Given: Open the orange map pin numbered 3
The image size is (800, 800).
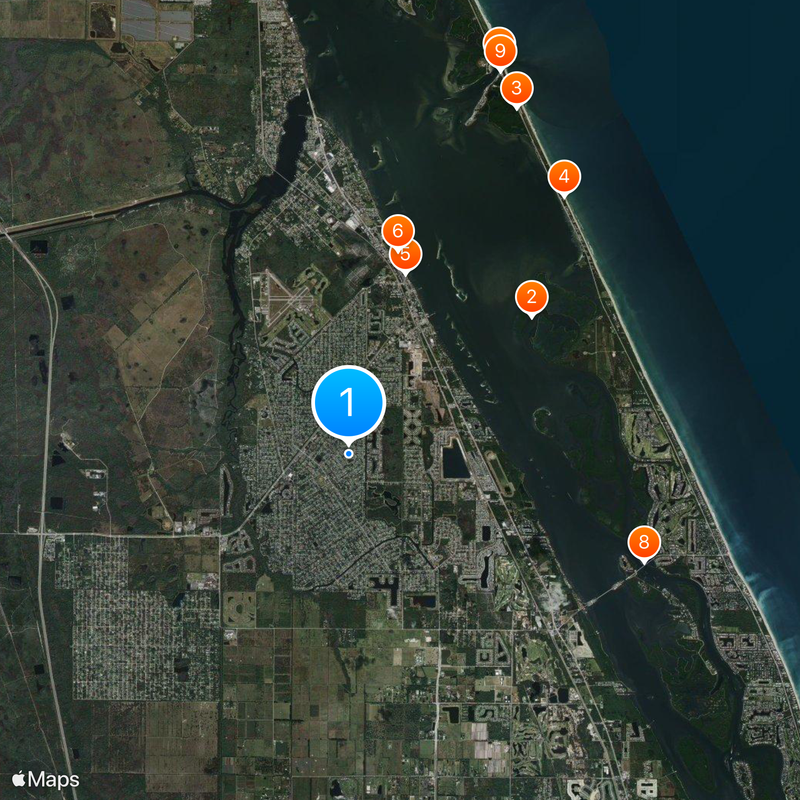Looking at the screenshot, I should (x=515, y=88).
